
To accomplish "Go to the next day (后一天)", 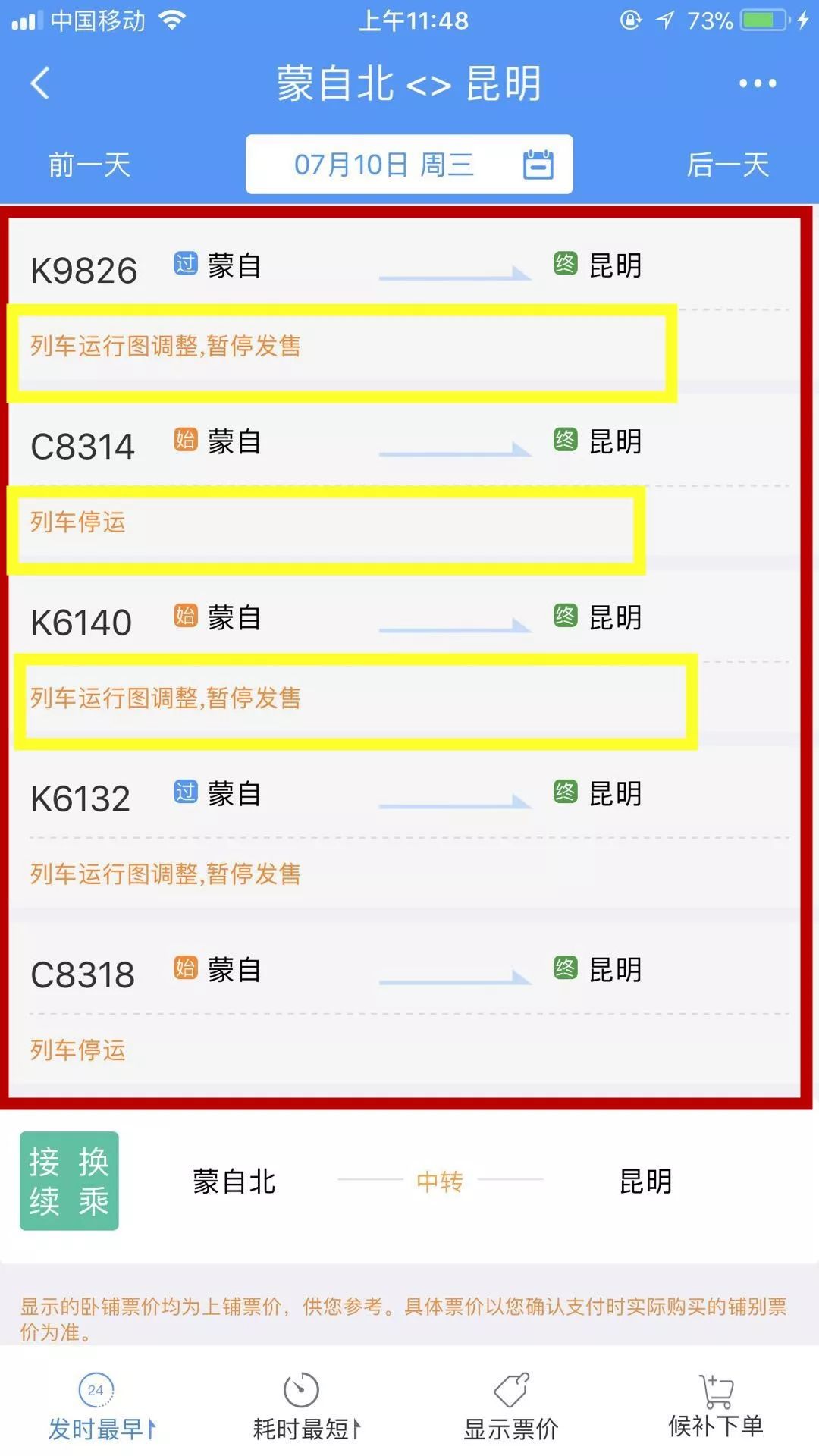I will (x=728, y=165).
